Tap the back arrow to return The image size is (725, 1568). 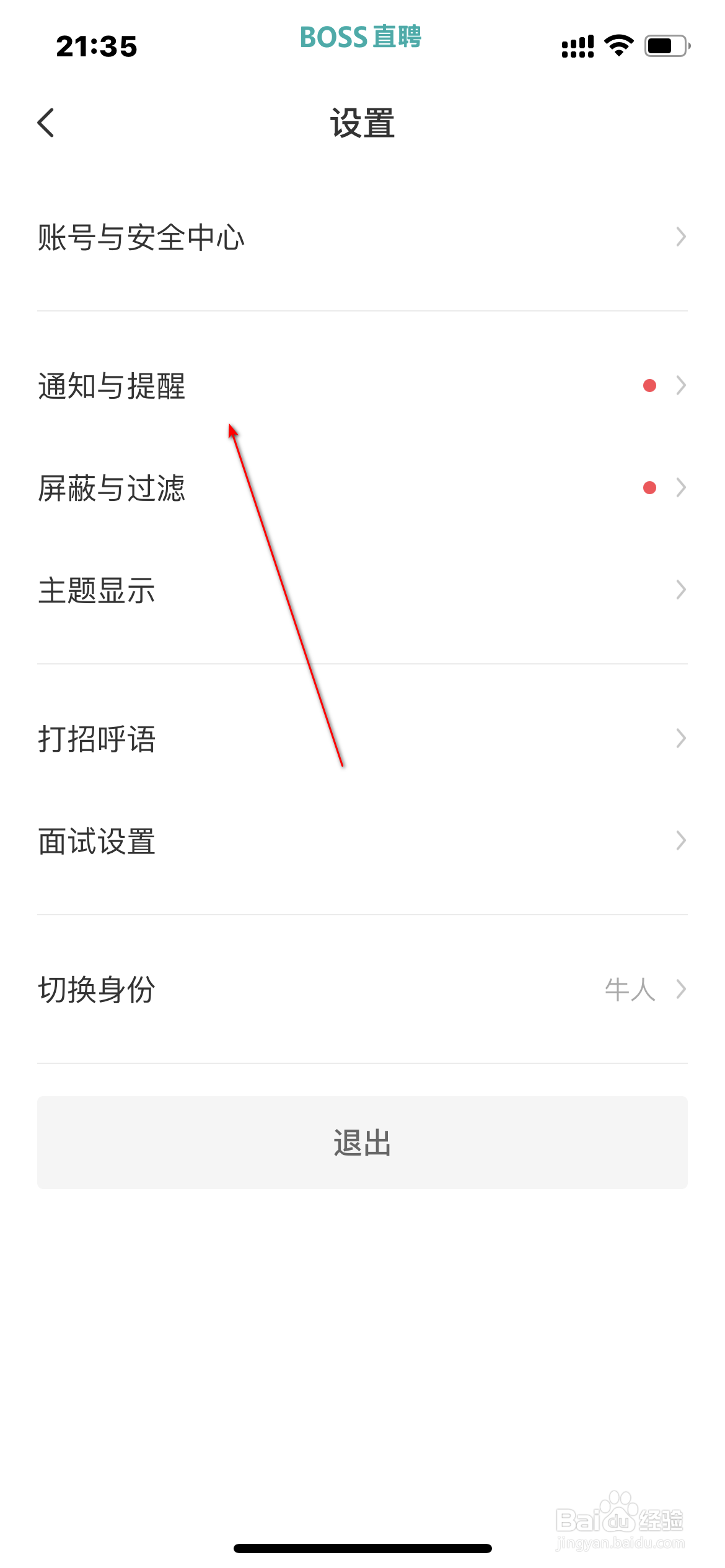(45, 123)
